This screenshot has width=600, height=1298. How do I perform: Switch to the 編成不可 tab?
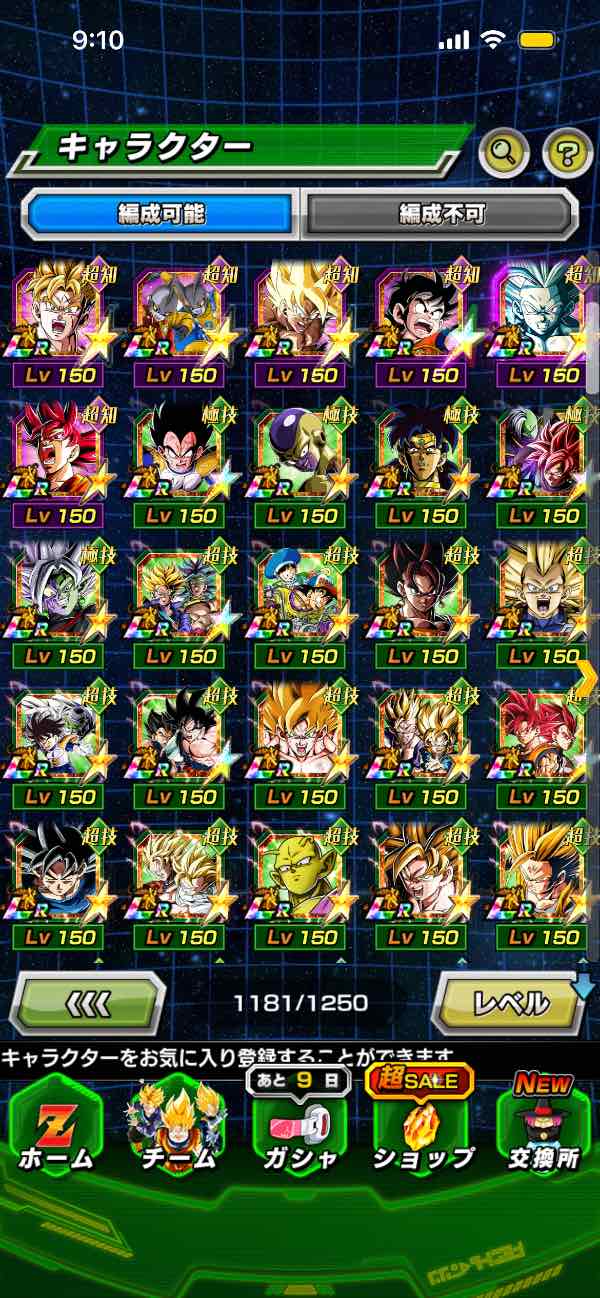441,213
